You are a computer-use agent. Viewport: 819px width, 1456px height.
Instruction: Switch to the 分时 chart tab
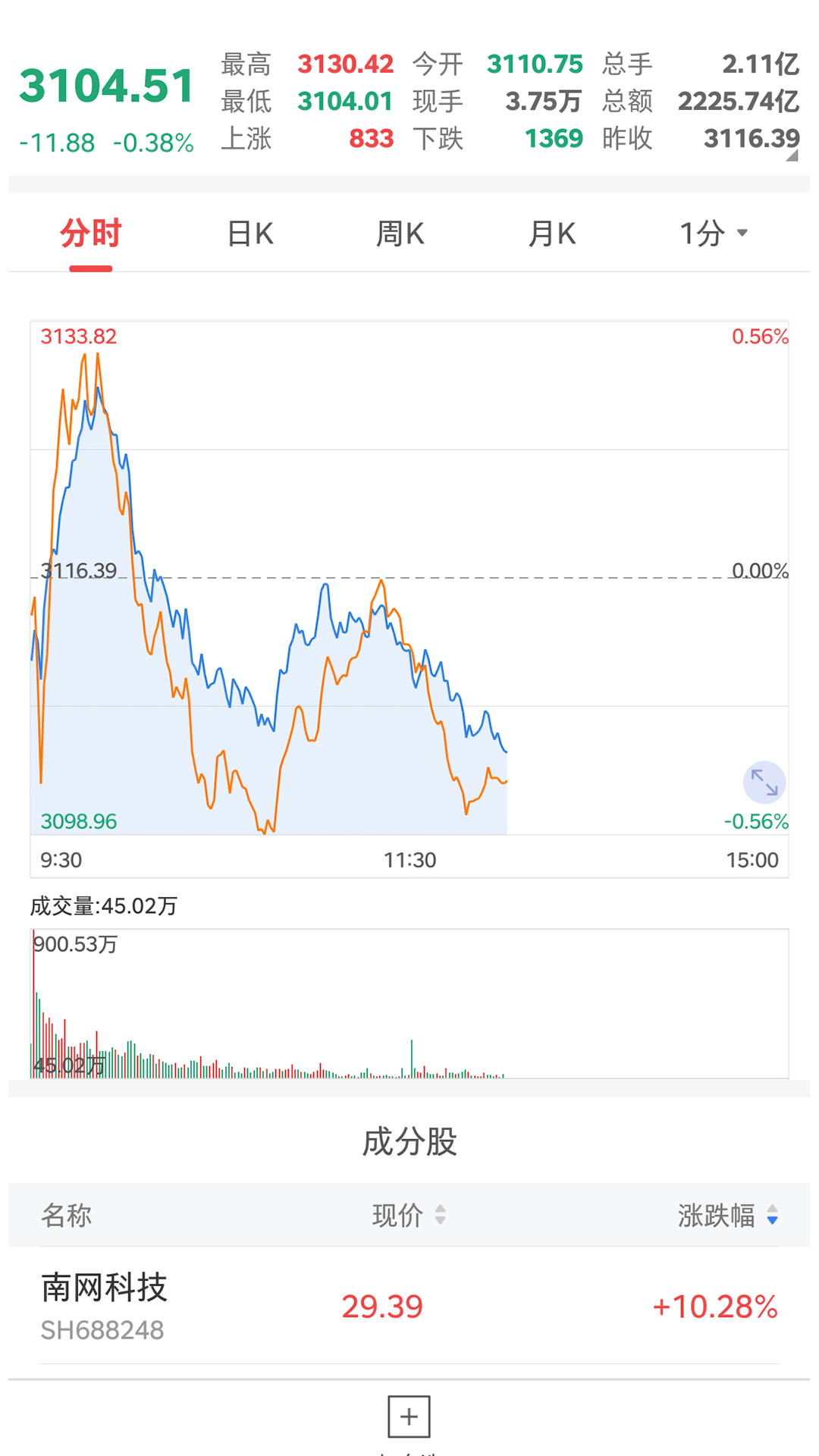click(90, 234)
